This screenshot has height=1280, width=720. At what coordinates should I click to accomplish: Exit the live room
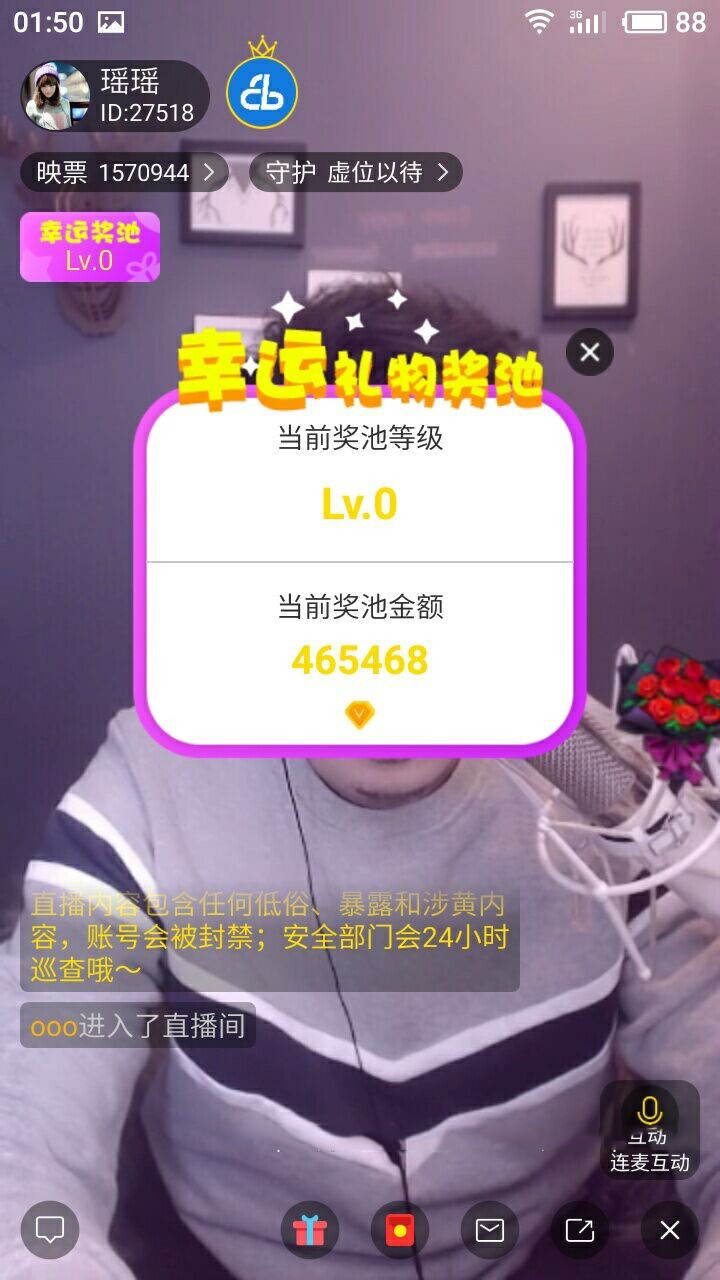point(670,1230)
